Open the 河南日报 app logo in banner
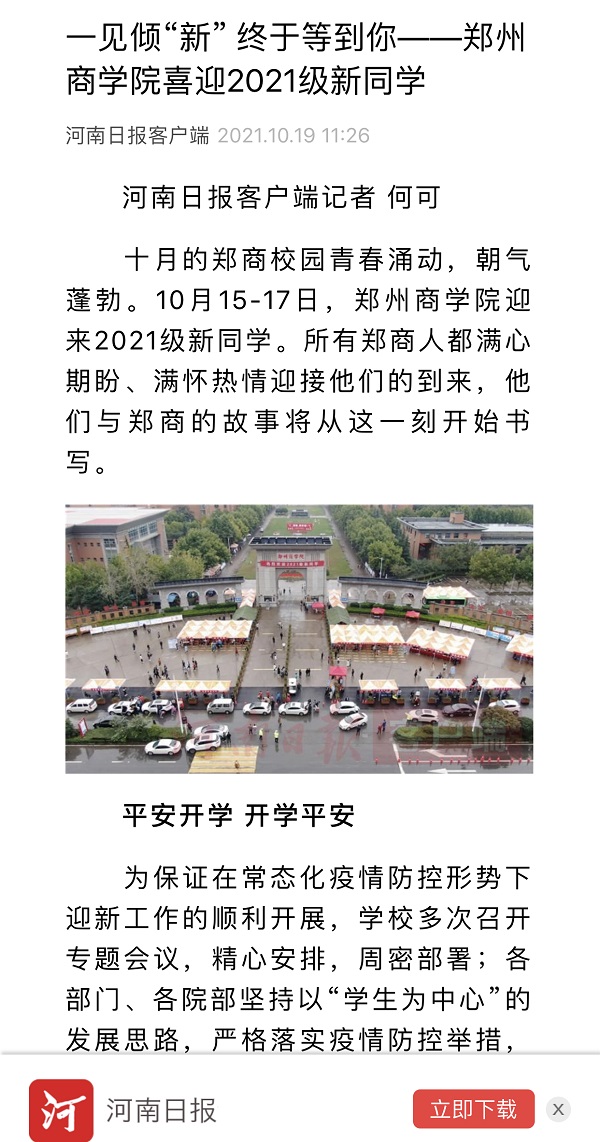This screenshot has width=600, height=1142. [61, 1110]
